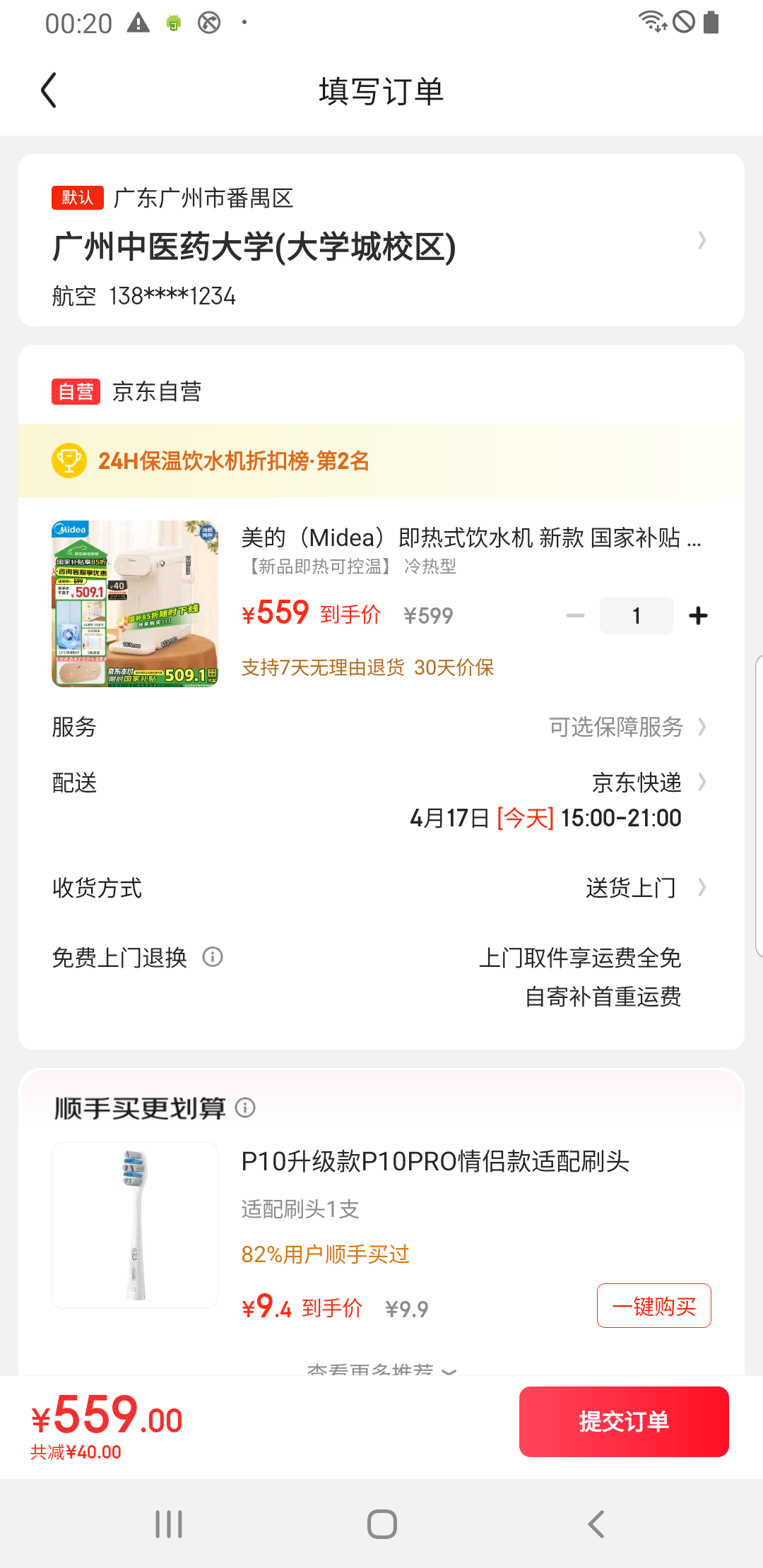The width and height of the screenshot is (763, 1568).
Task: Decrease item quantity with the minus control
Action: coord(576,615)
